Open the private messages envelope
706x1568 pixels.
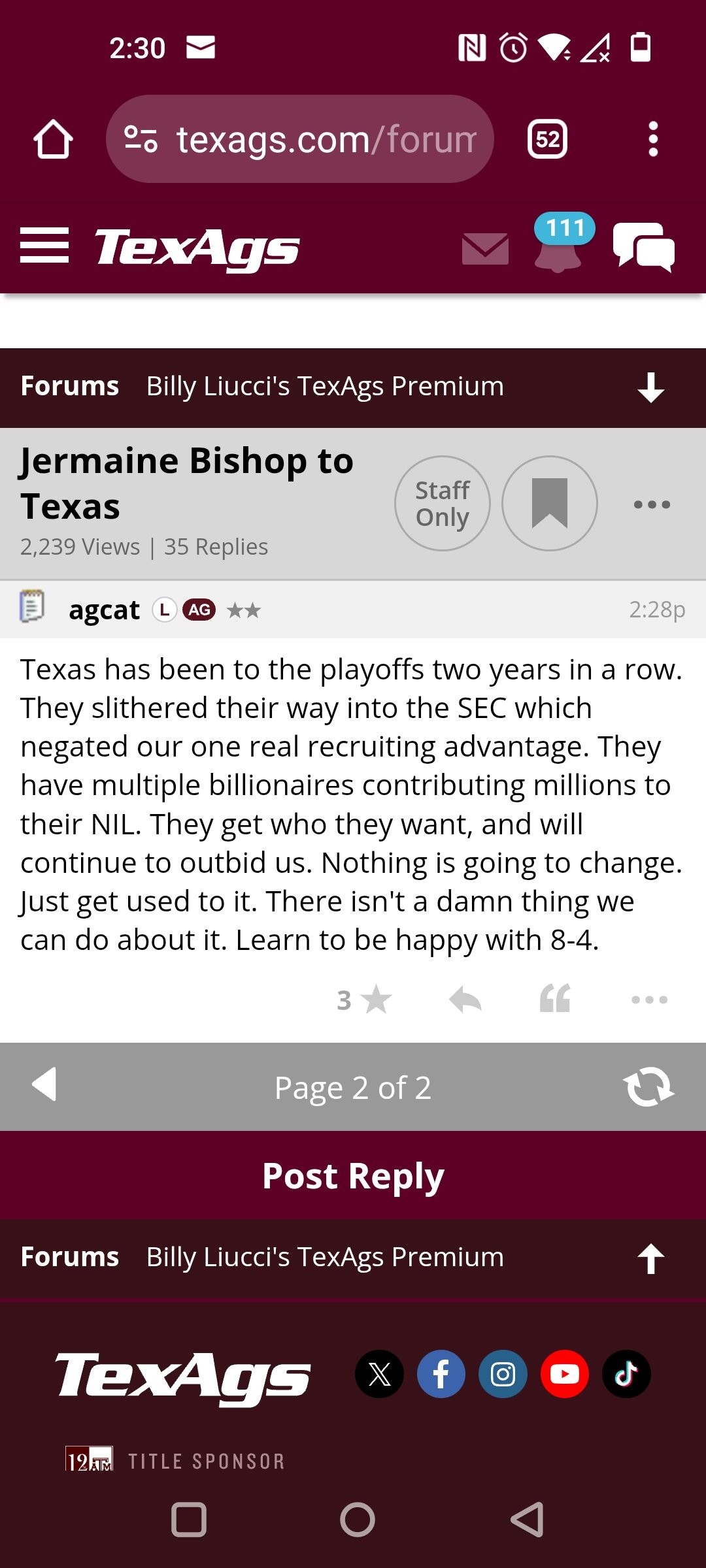point(485,249)
